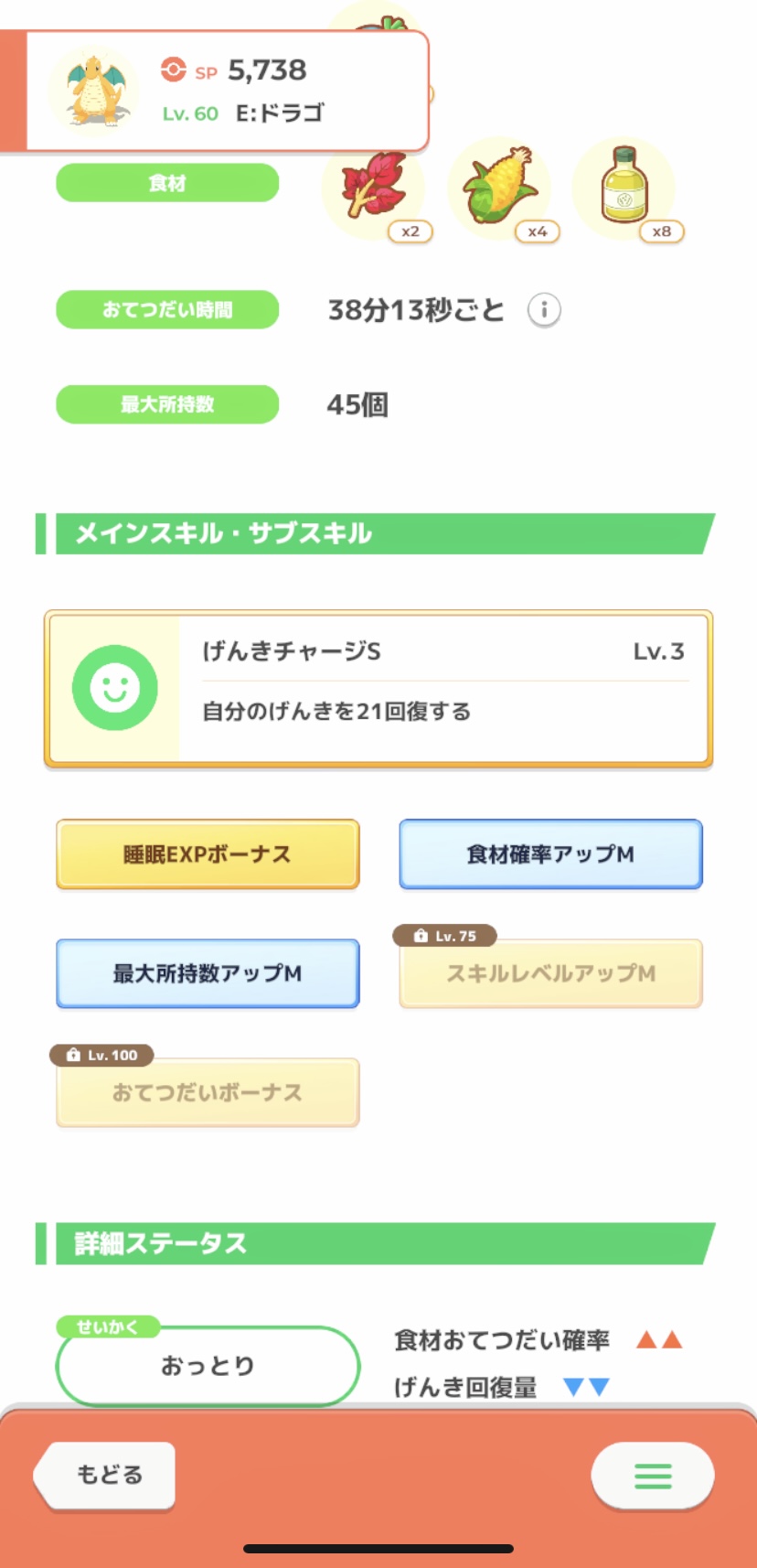
Task: Tap the locked おてつだいボーナス skill
Action: 208,1092
